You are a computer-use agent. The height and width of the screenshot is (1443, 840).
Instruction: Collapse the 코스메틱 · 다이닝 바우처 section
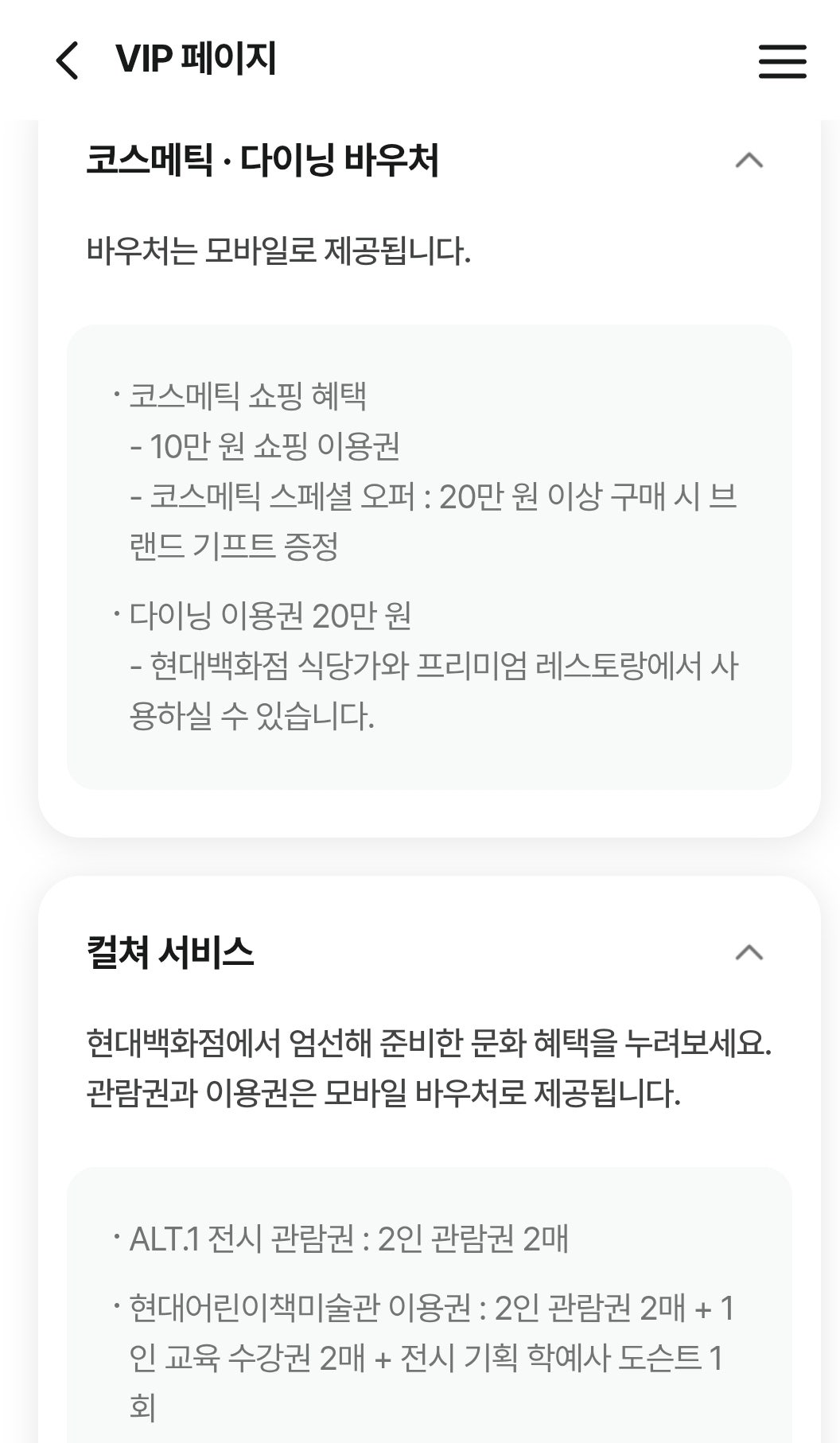[x=749, y=161]
